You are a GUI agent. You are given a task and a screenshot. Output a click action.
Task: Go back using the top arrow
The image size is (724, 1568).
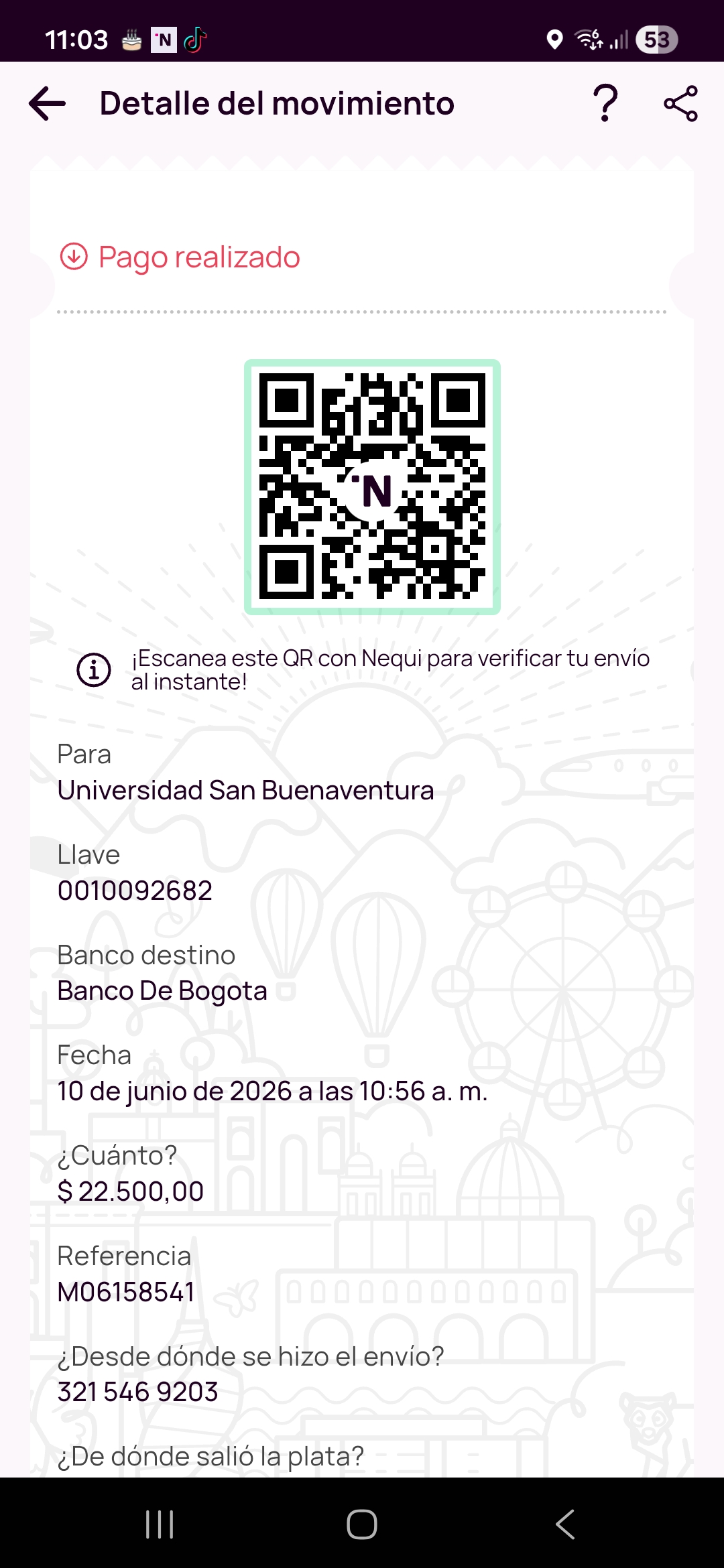(x=47, y=104)
